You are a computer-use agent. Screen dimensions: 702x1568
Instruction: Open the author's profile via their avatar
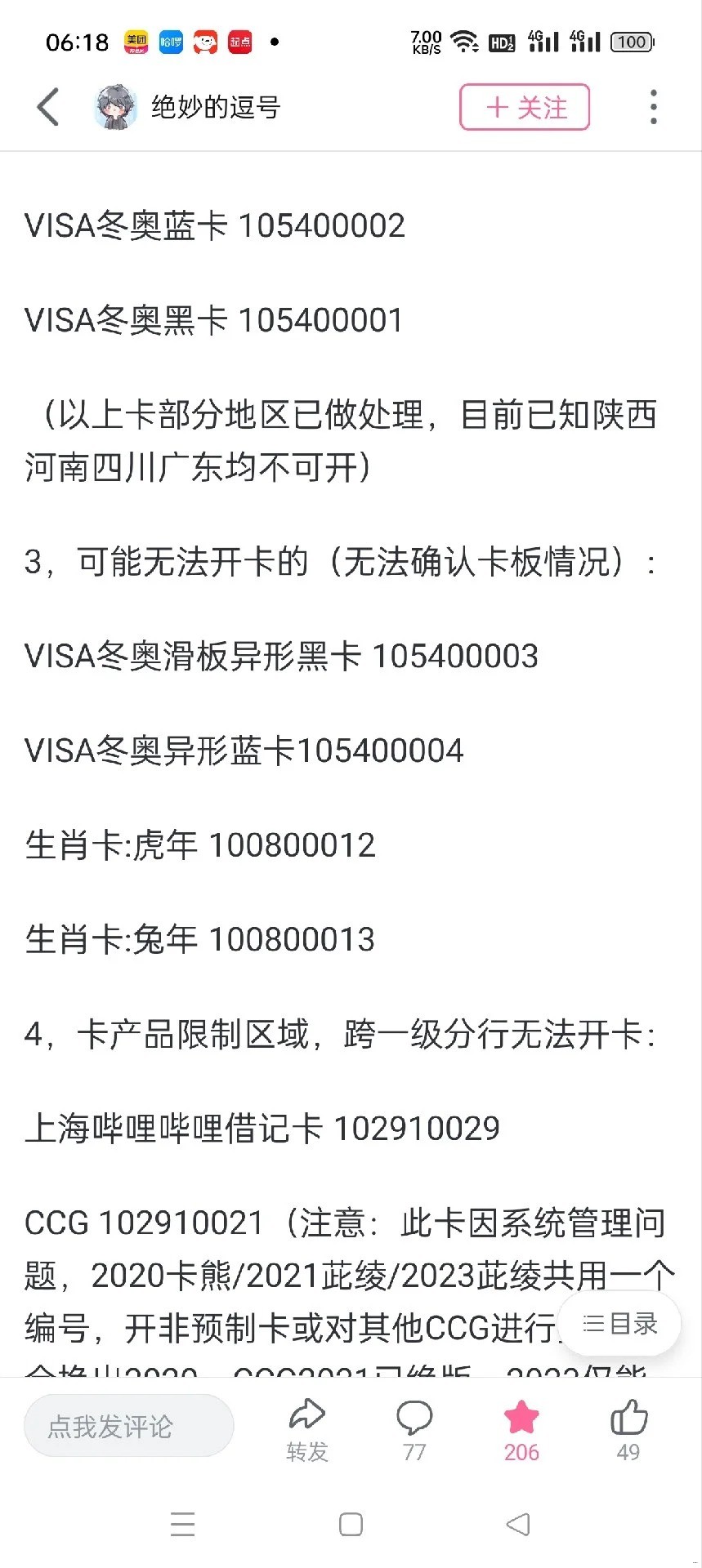coord(114,106)
